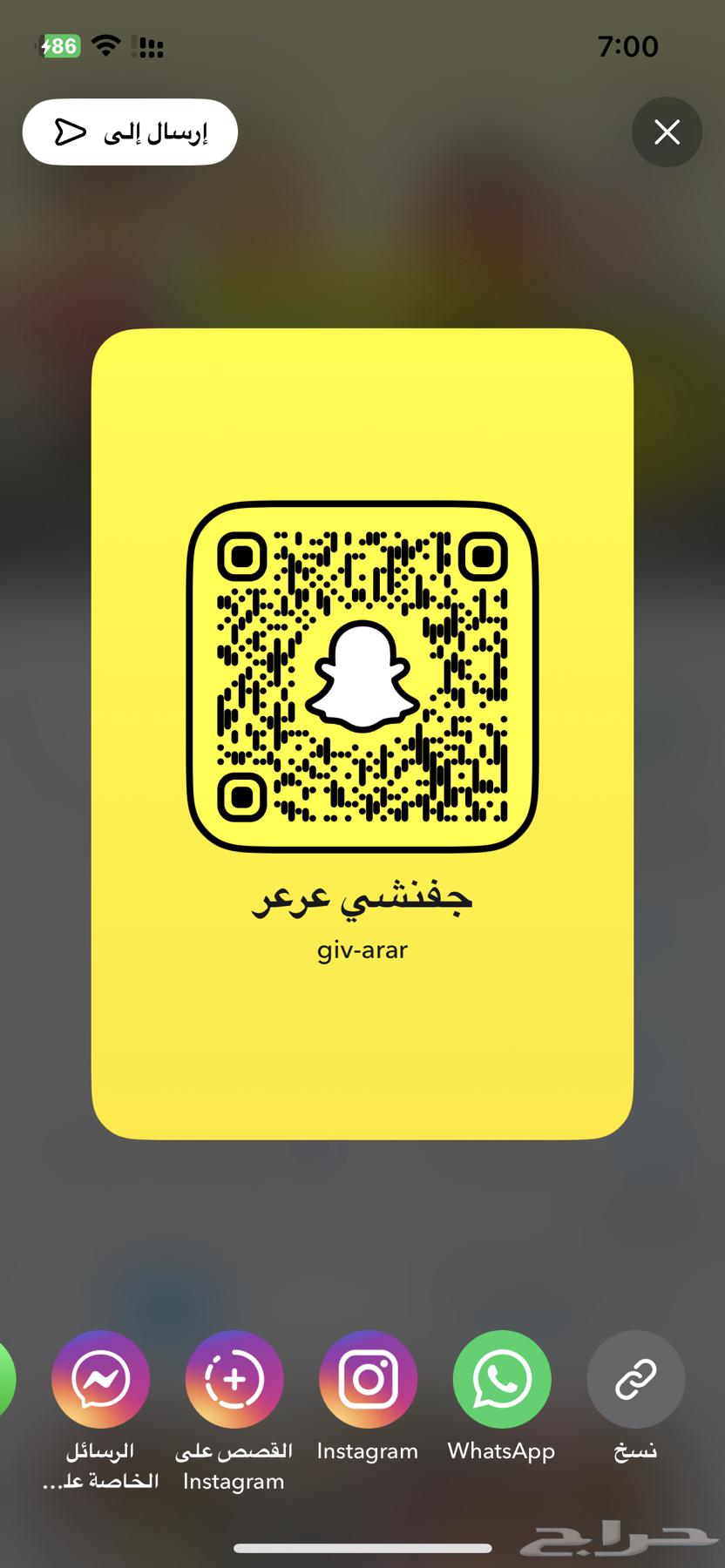Copy the profile link using نسخ

pyautogui.click(x=634, y=1379)
